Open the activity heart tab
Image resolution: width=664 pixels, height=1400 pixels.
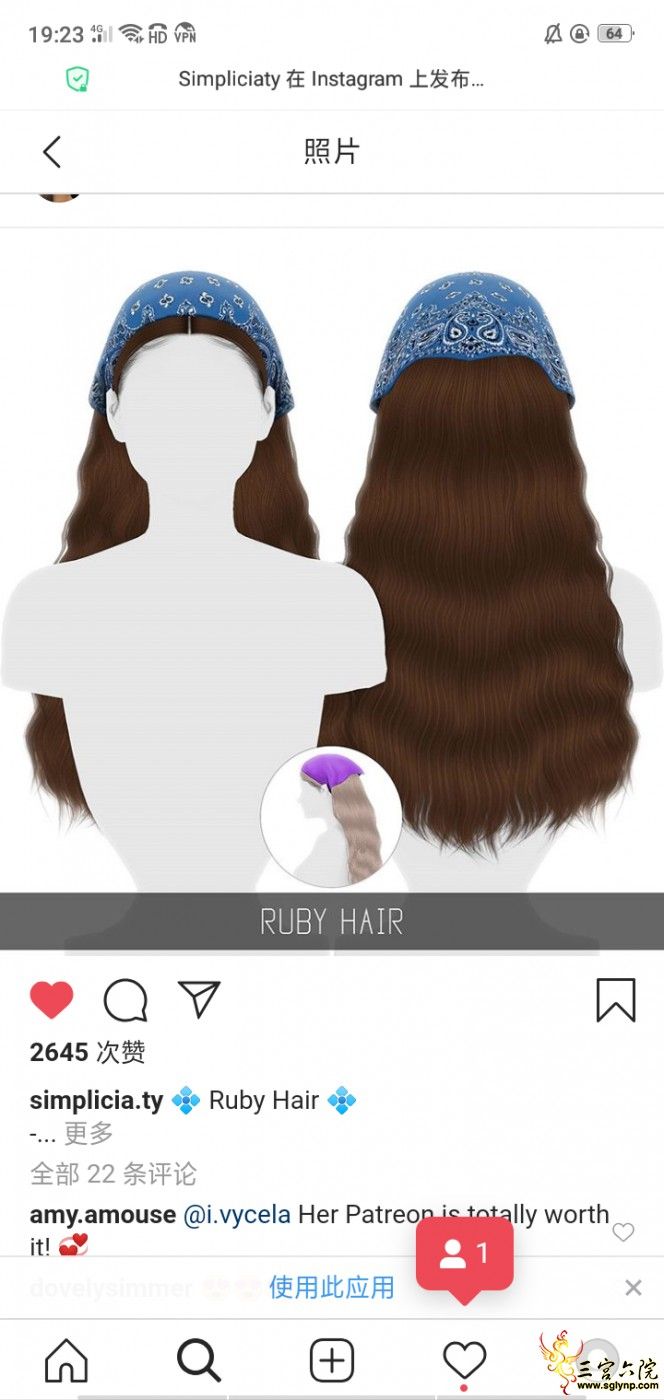(464, 1361)
